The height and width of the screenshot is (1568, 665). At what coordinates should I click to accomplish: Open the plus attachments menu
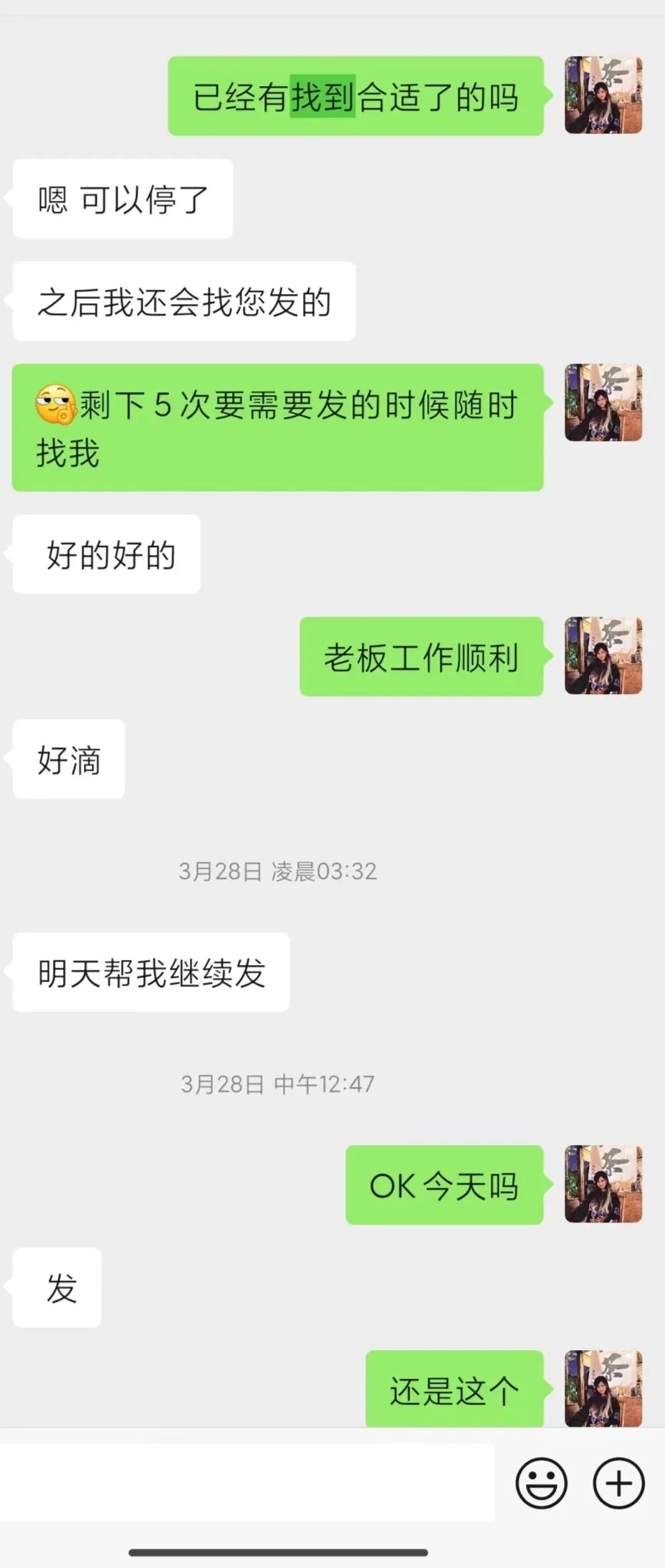(618, 1483)
